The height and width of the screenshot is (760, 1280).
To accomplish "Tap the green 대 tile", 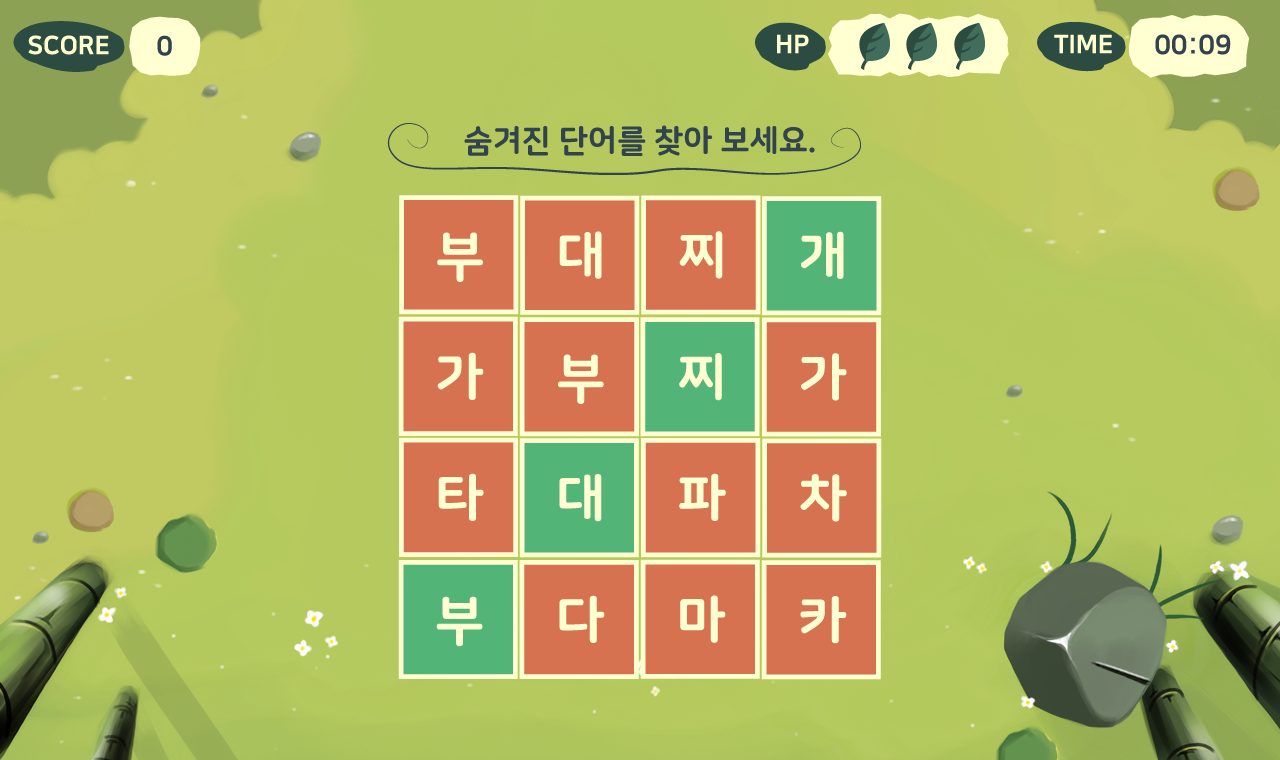I will click(x=580, y=498).
